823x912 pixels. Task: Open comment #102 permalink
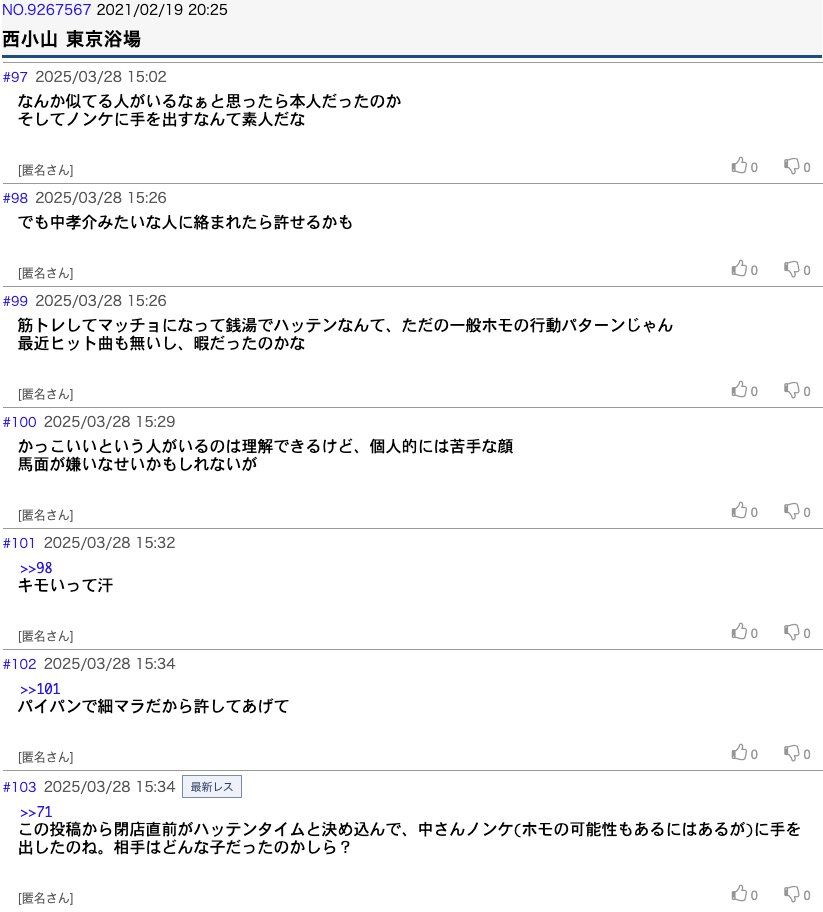(x=20, y=664)
